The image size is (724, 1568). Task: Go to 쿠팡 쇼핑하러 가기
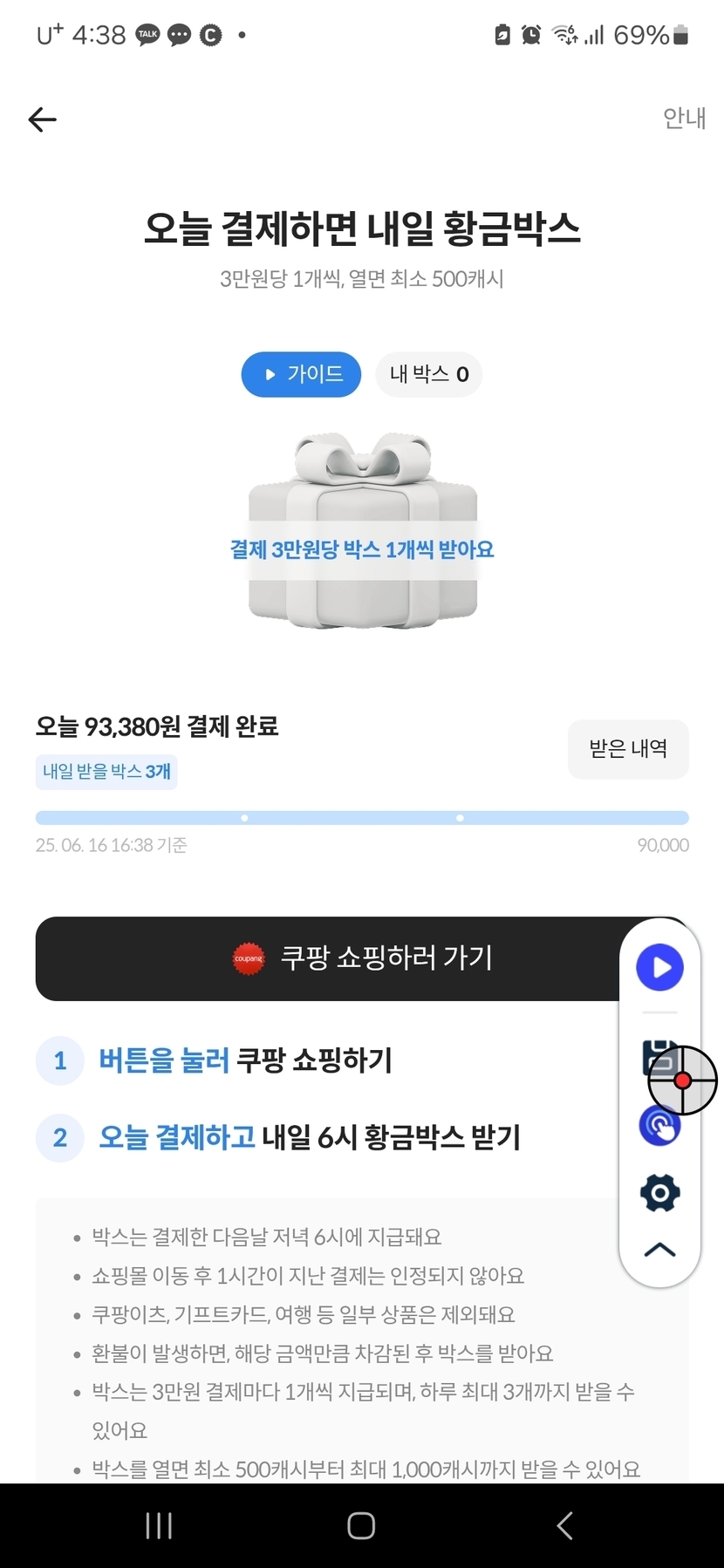tap(327, 958)
